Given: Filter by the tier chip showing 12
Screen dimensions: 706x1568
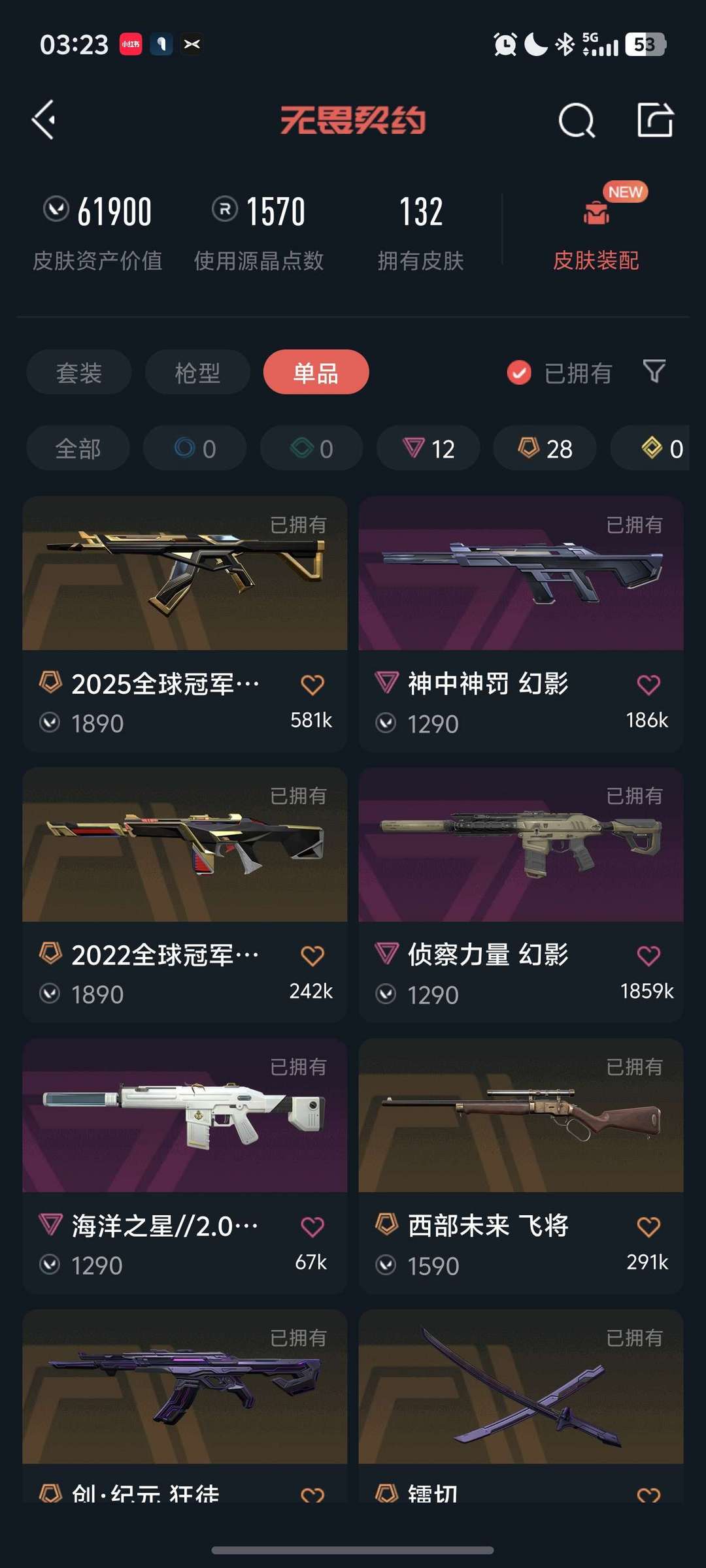Looking at the screenshot, I should [x=428, y=448].
